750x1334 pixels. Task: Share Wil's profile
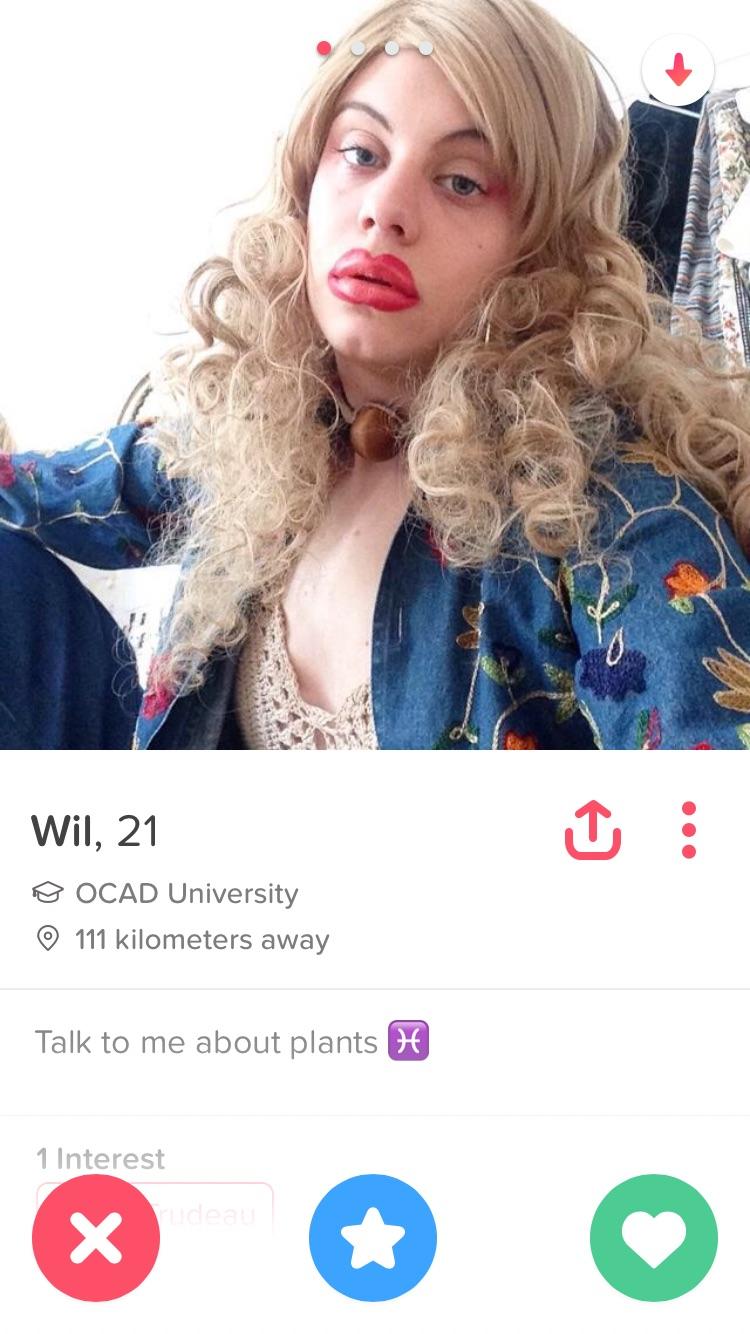[592, 831]
